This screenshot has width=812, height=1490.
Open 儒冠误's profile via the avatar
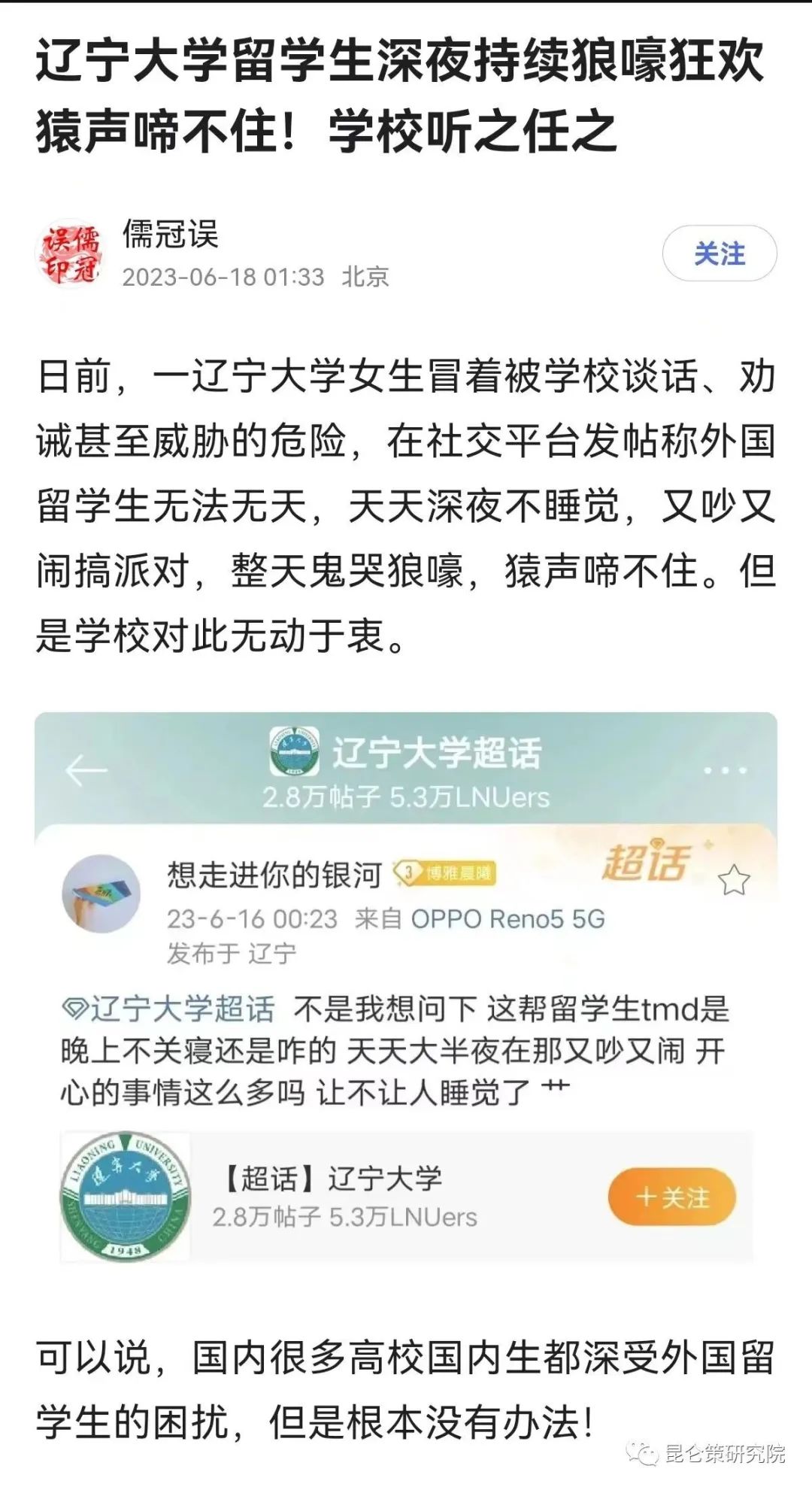pos(70,254)
